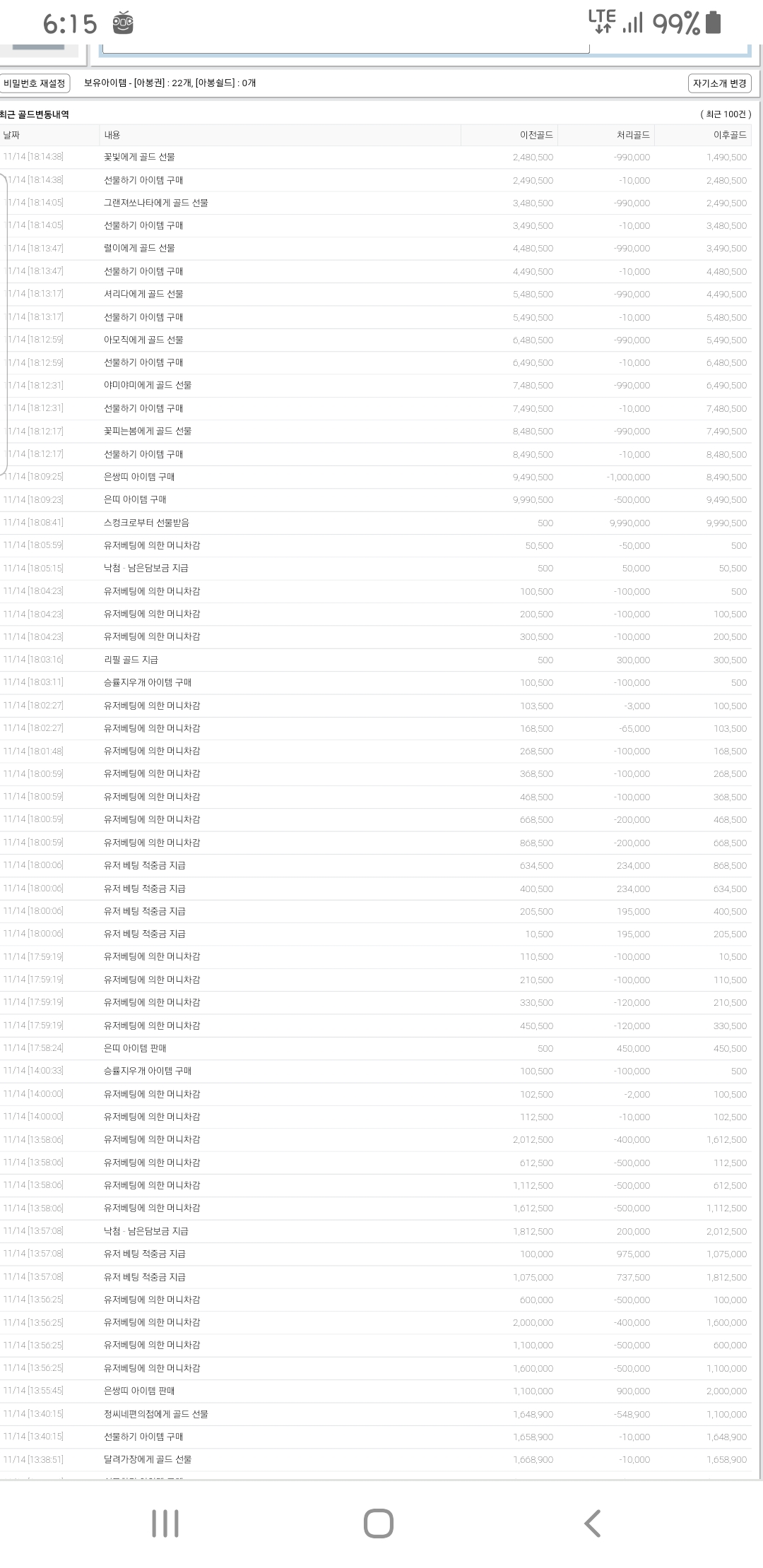Go to the home screen
763x1568 pixels.
point(379,1524)
